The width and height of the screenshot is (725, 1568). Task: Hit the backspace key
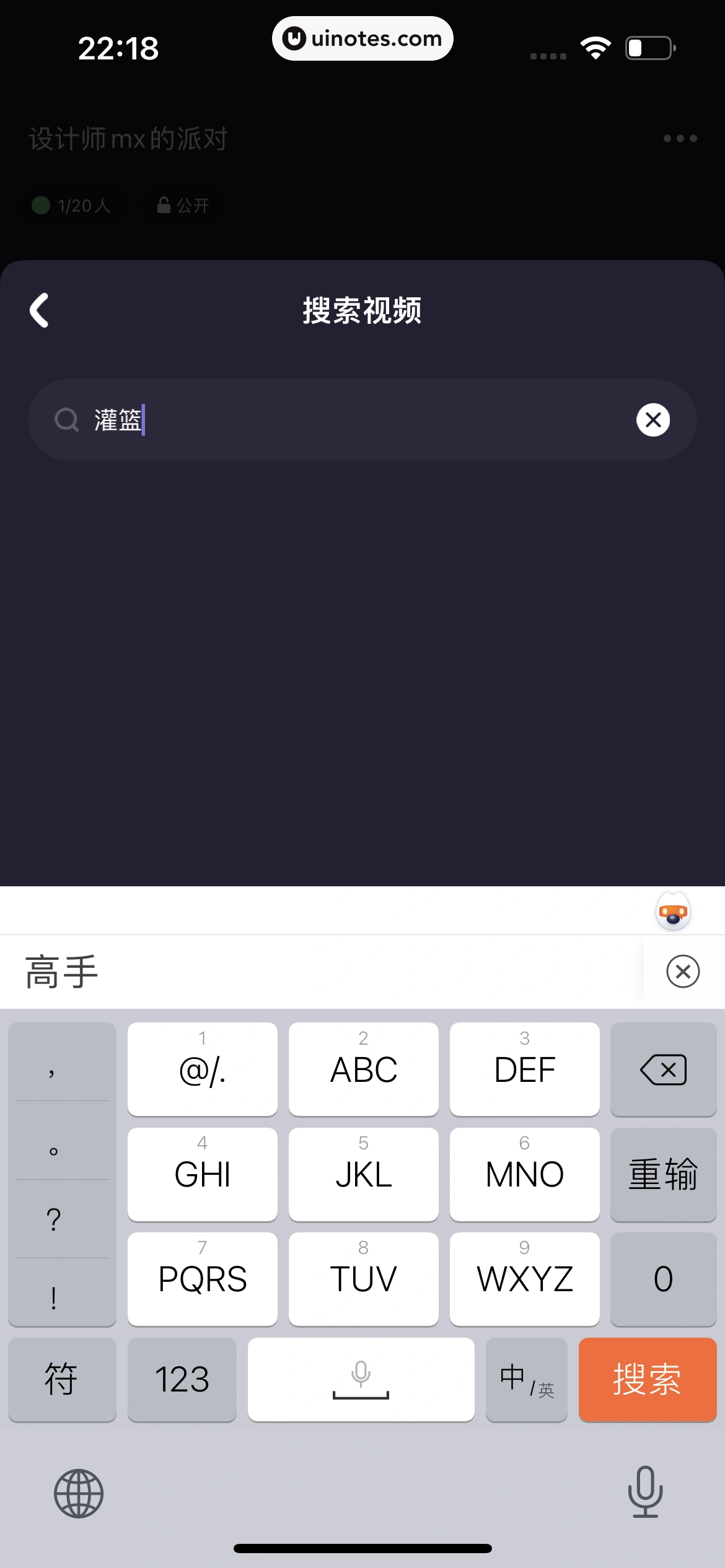point(663,1069)
